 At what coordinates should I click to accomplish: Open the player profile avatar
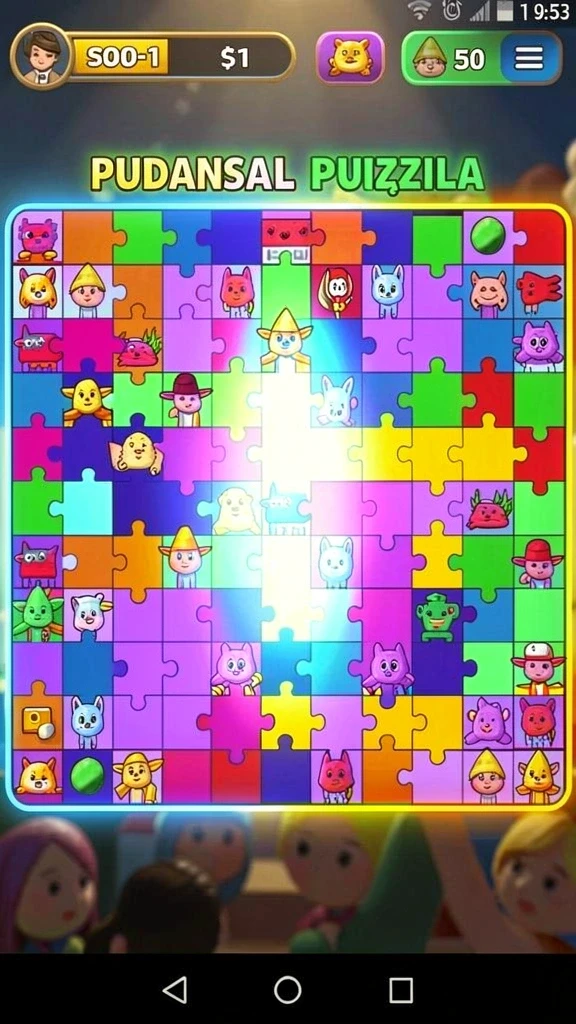(x=41, y=57)
